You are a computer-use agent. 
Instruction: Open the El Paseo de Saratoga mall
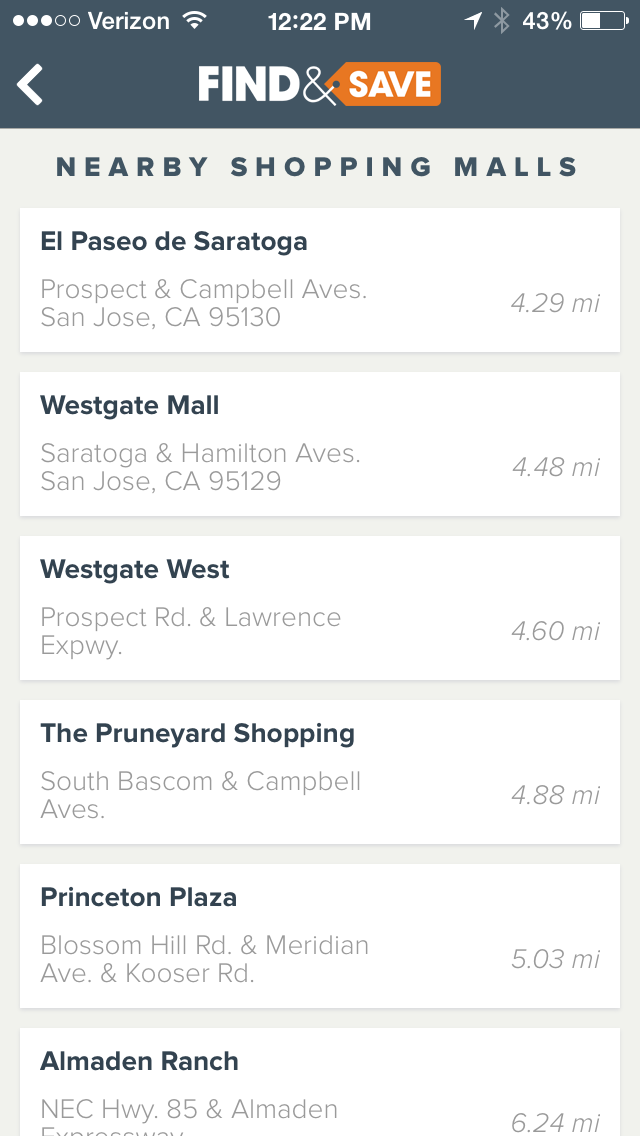coord(320,280)
